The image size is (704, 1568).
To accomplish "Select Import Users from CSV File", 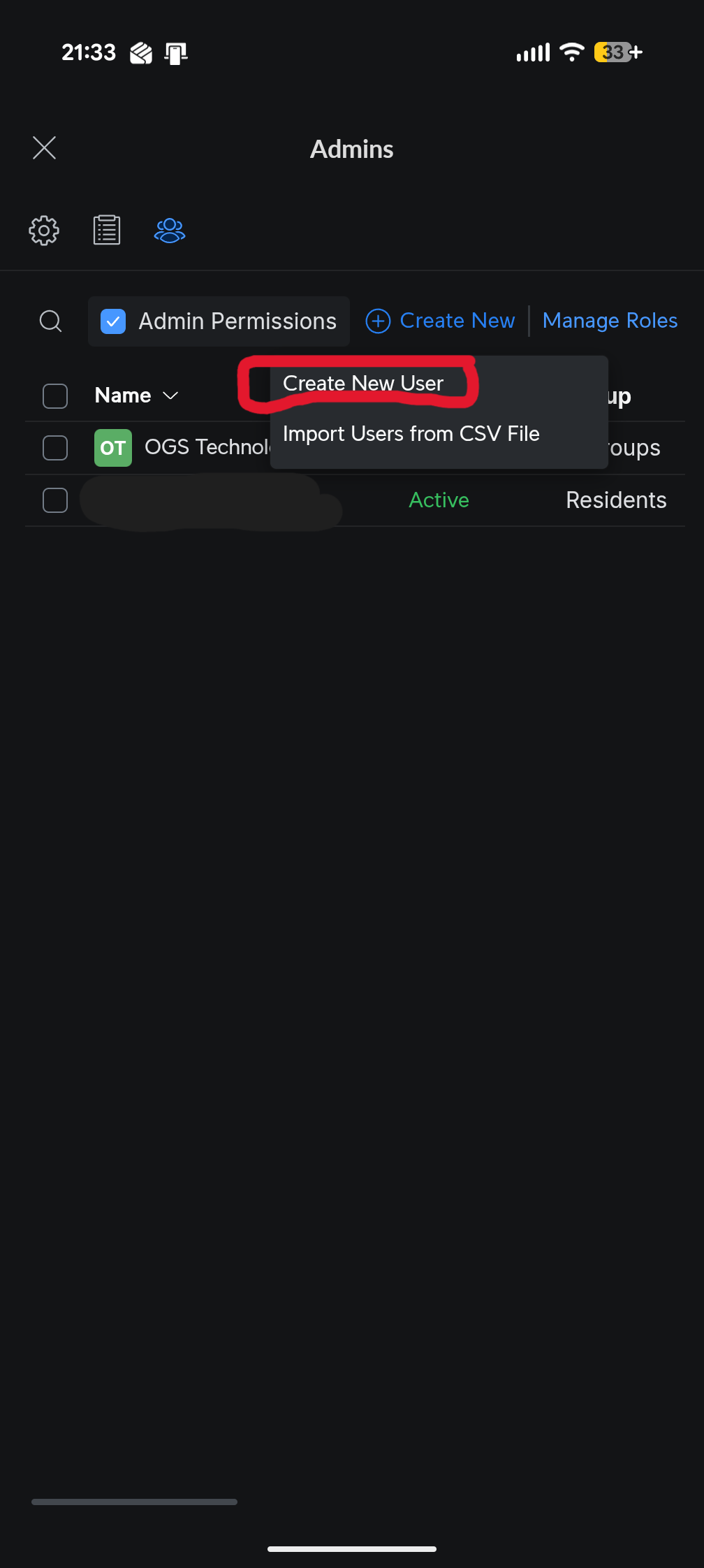I will (x=411, y=434).
